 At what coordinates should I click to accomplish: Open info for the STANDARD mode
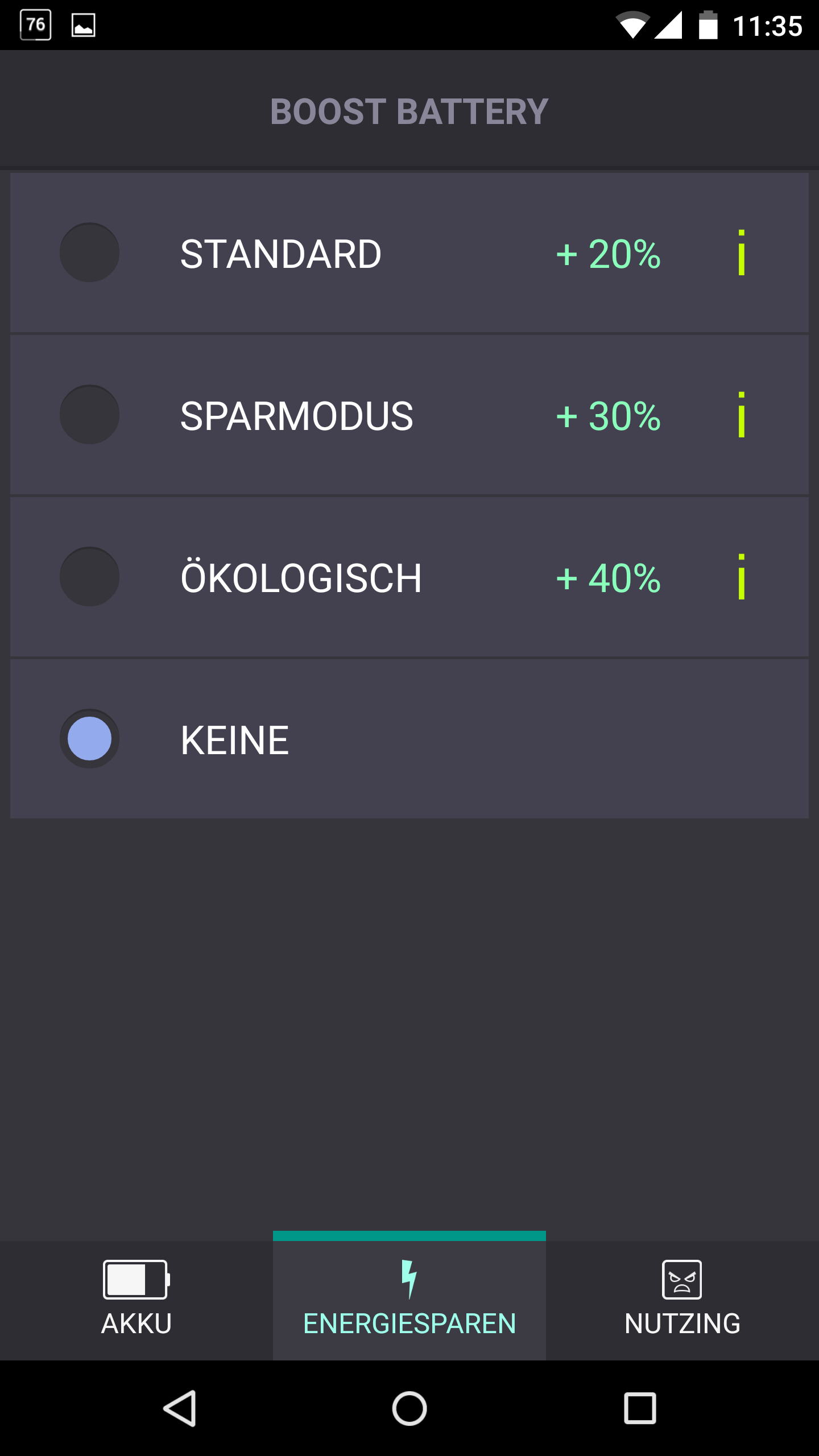click(741, 252)
